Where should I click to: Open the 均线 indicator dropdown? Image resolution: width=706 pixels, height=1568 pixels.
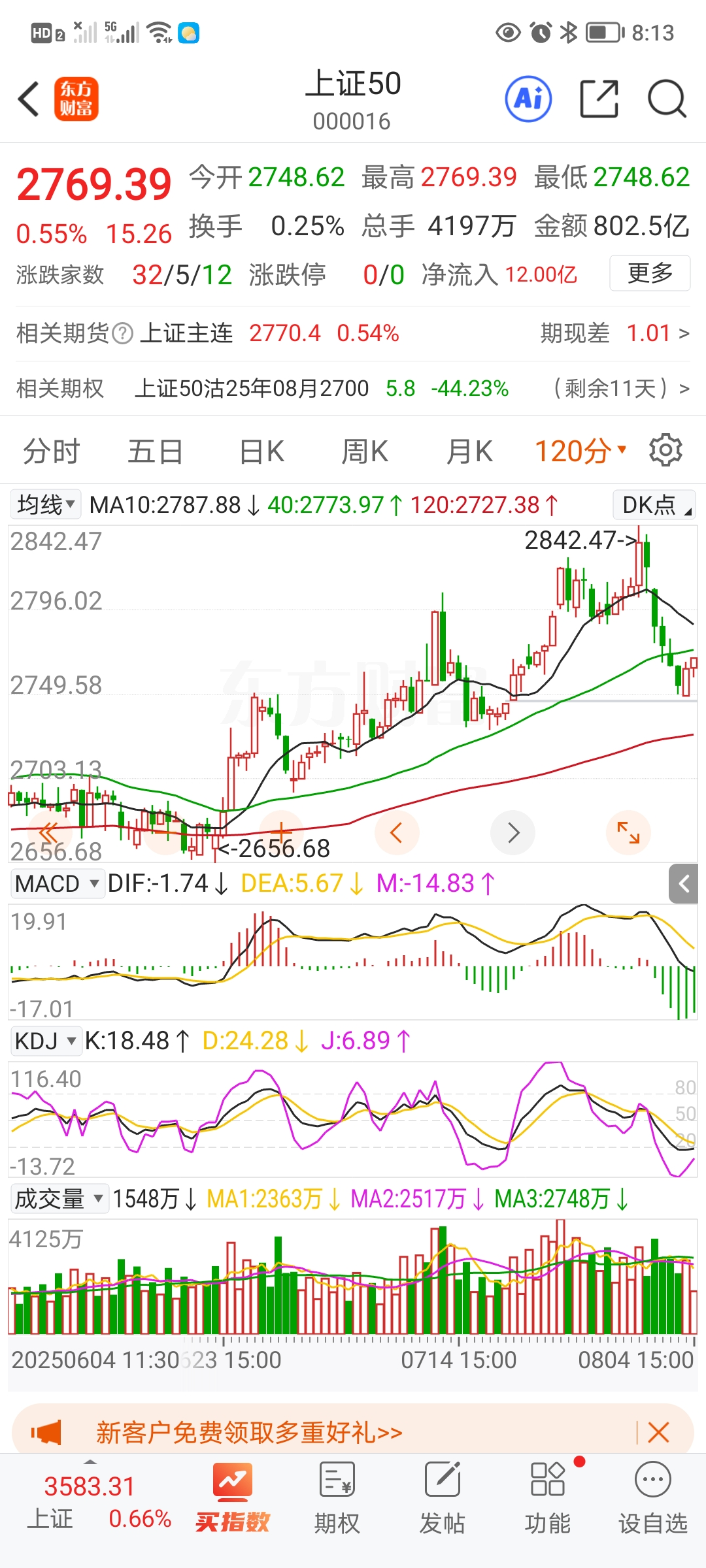46,504
